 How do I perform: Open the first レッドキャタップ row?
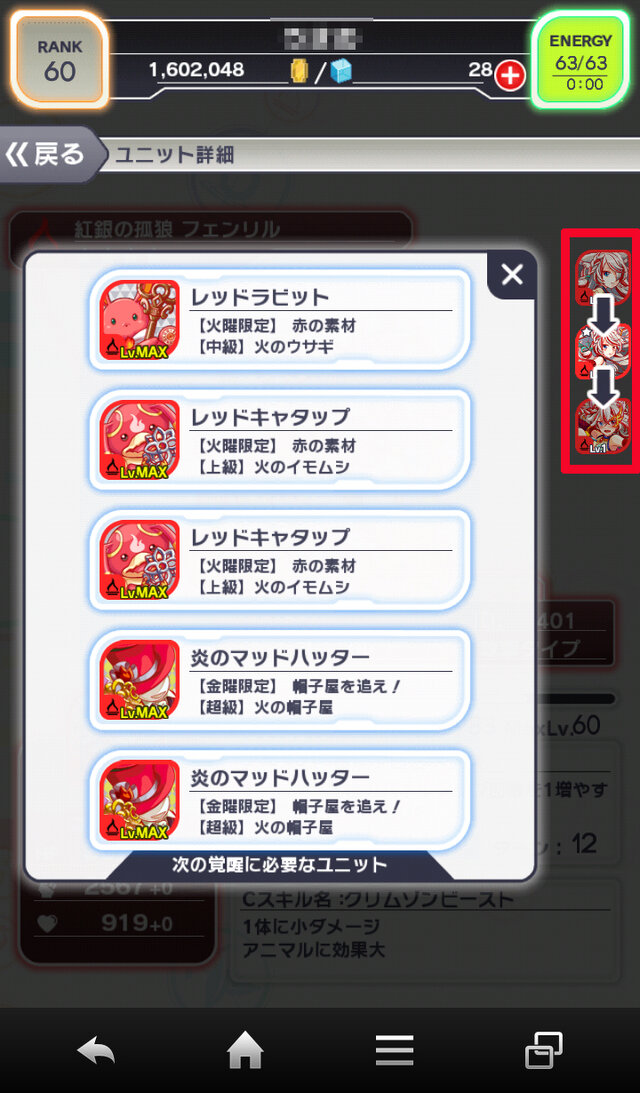279,440
